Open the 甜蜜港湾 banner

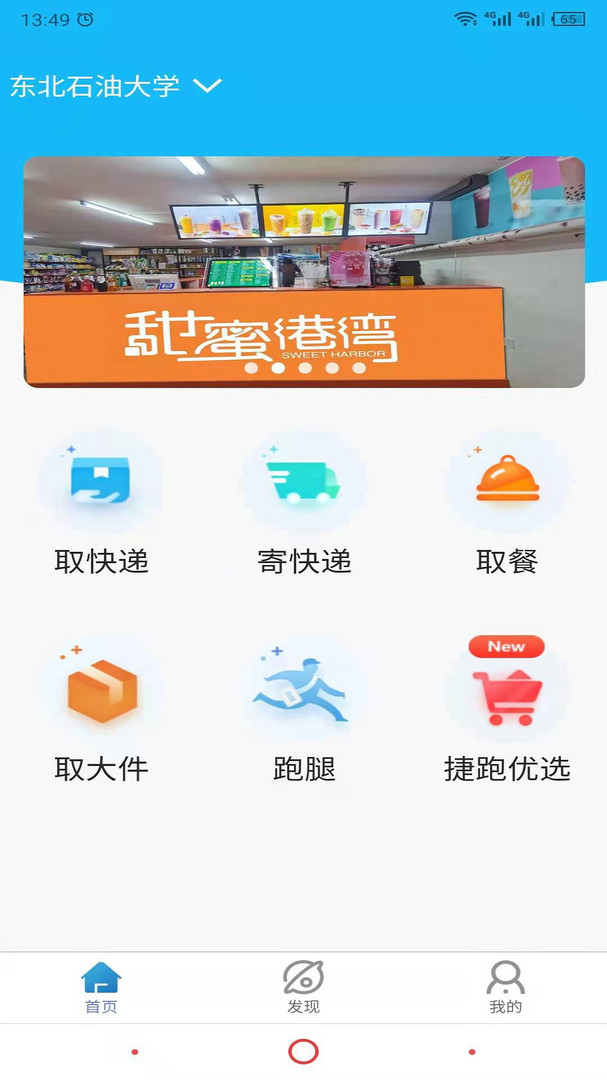click(304, 271)
